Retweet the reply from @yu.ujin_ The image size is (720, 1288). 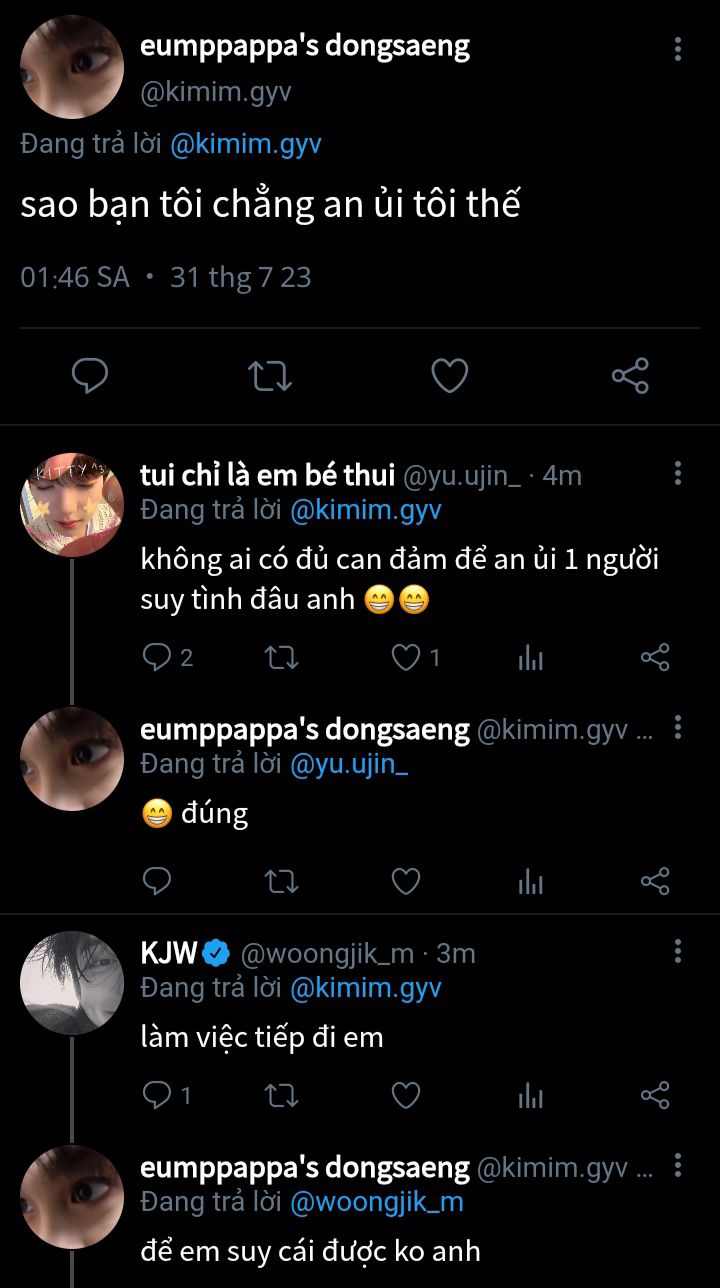coord(281,657)
